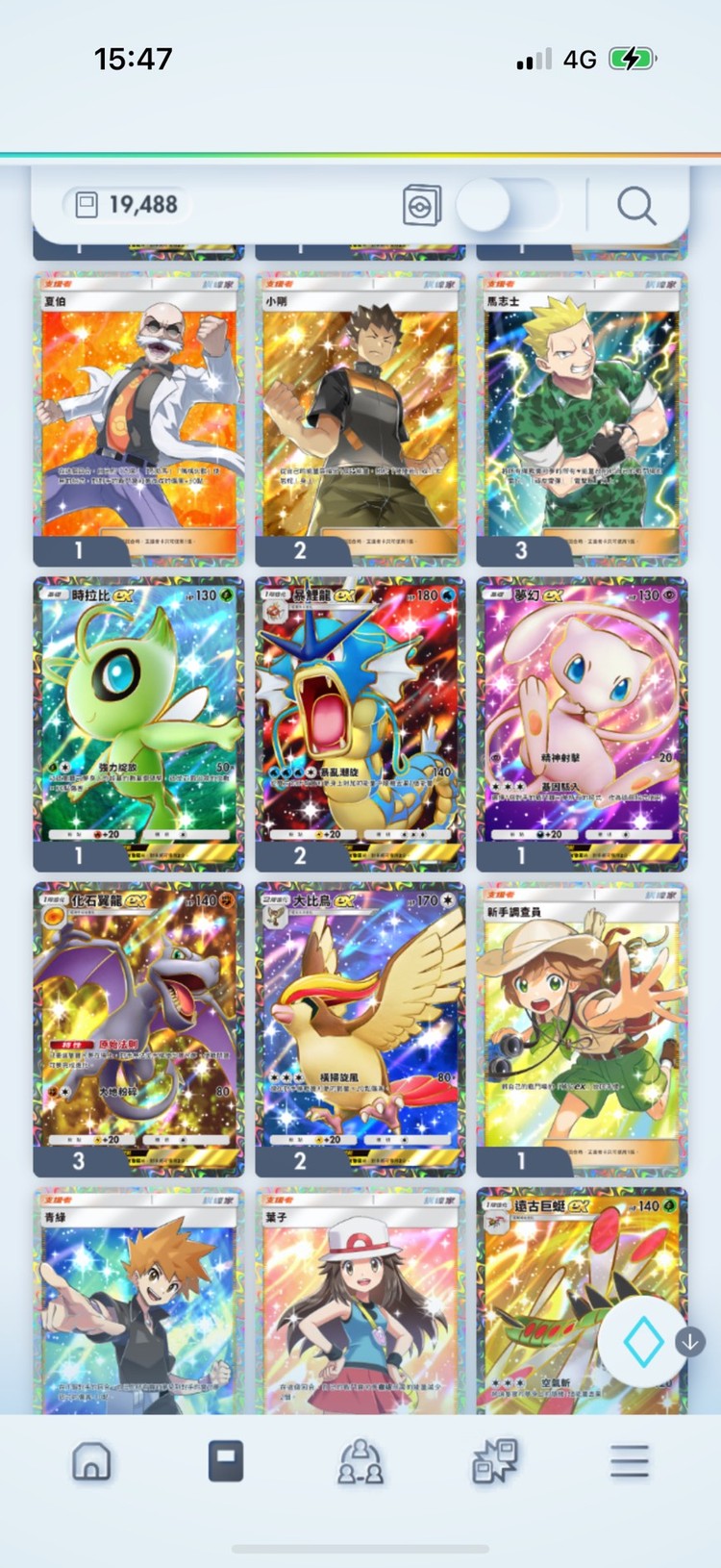Viewport: 721px width, 1568px height.
Task: View the 小剛 supporter card
Action: 360,414
